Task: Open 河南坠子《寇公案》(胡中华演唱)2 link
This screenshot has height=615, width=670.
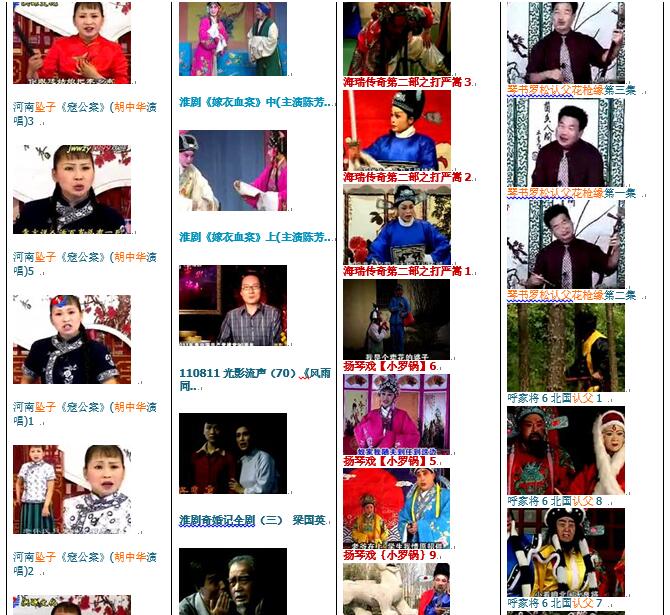Action: pos(84,557)
